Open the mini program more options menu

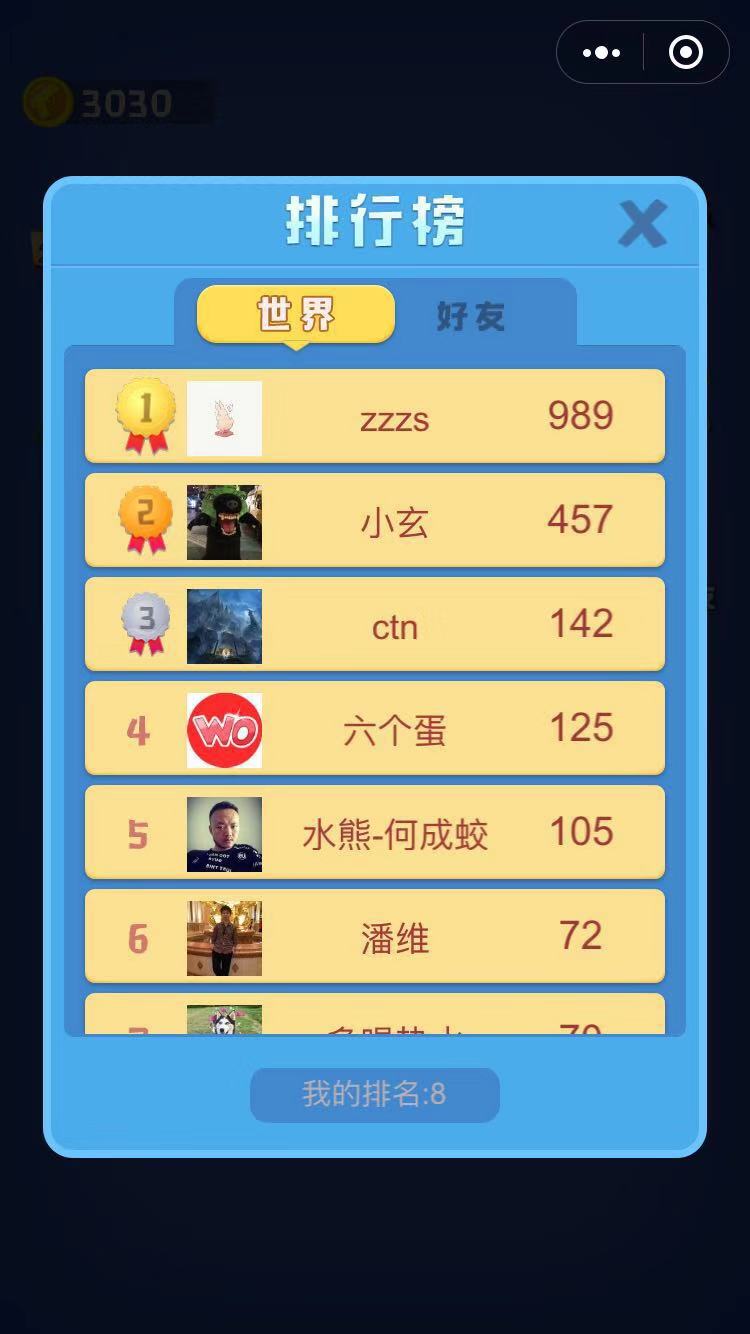point(601,53)
